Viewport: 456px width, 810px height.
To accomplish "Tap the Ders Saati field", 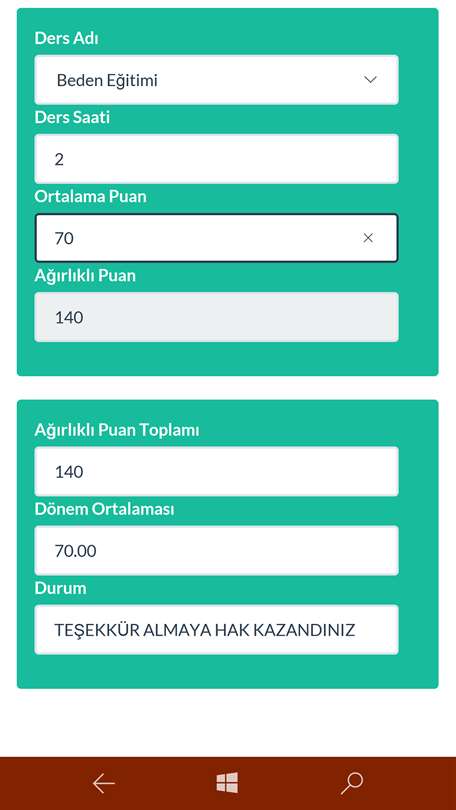I will pos(216,159).
